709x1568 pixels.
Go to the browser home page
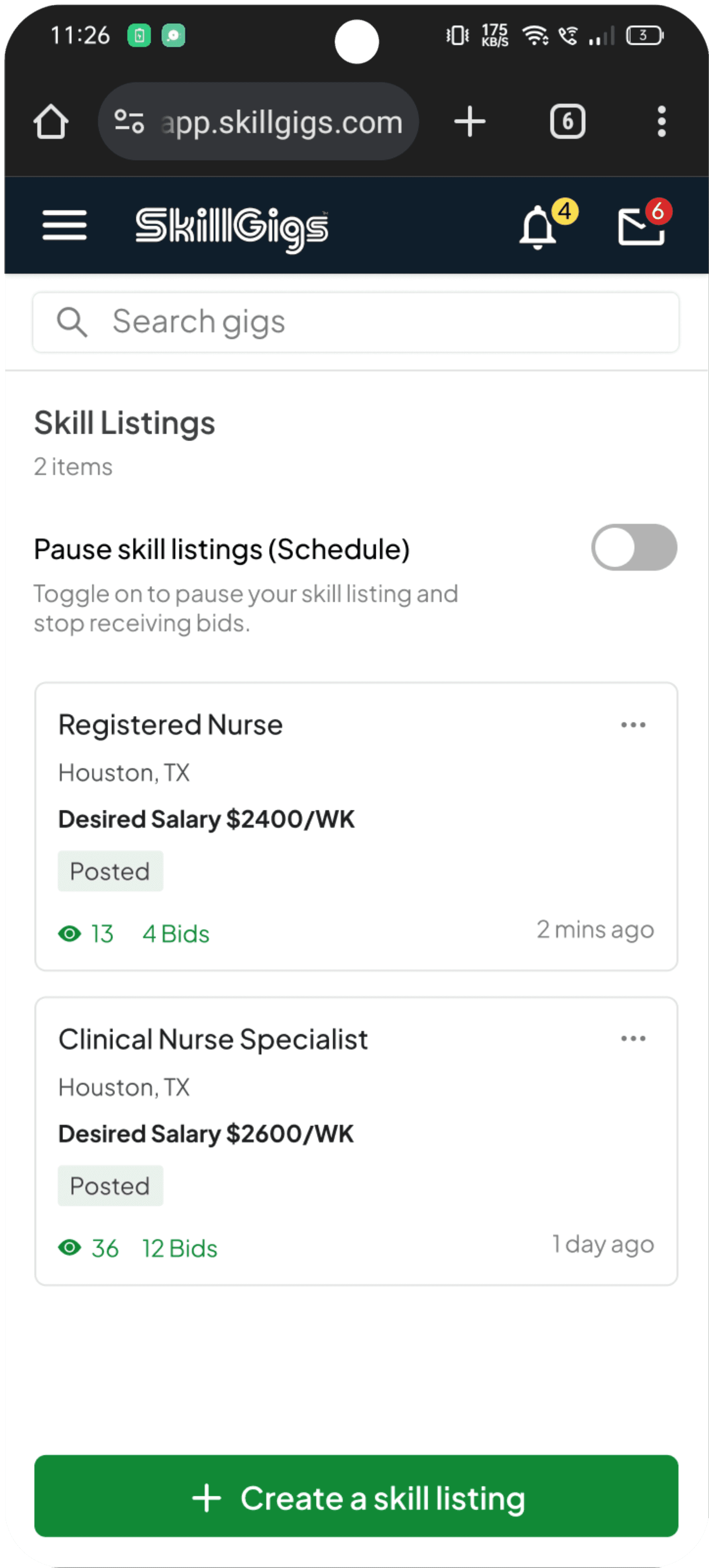point(51,122)
